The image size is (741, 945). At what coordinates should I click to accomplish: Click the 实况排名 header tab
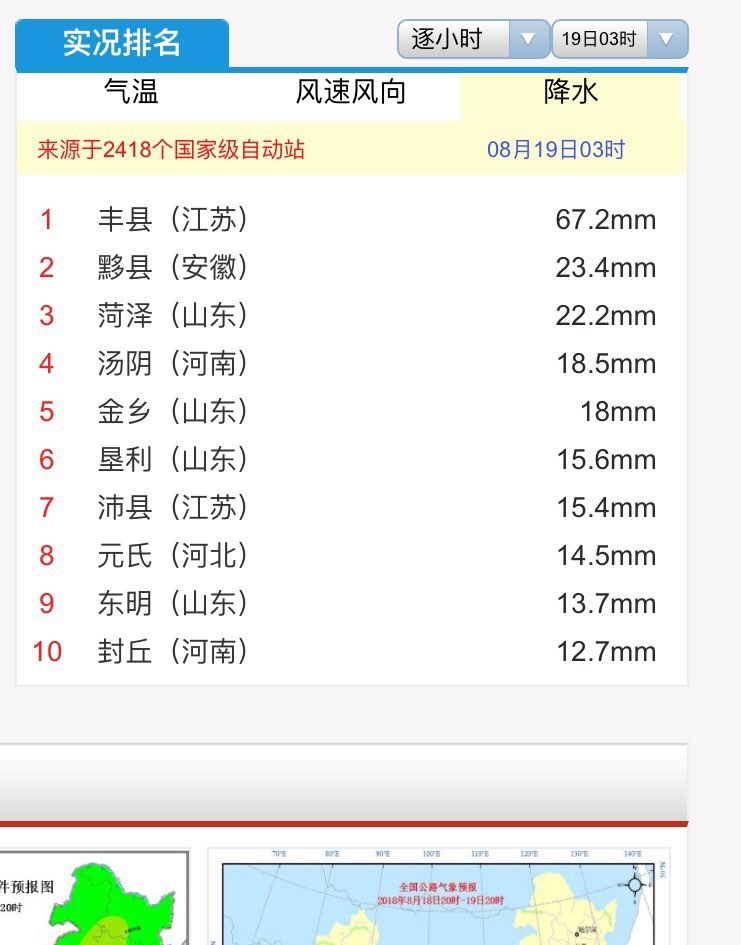pos(120,42)
